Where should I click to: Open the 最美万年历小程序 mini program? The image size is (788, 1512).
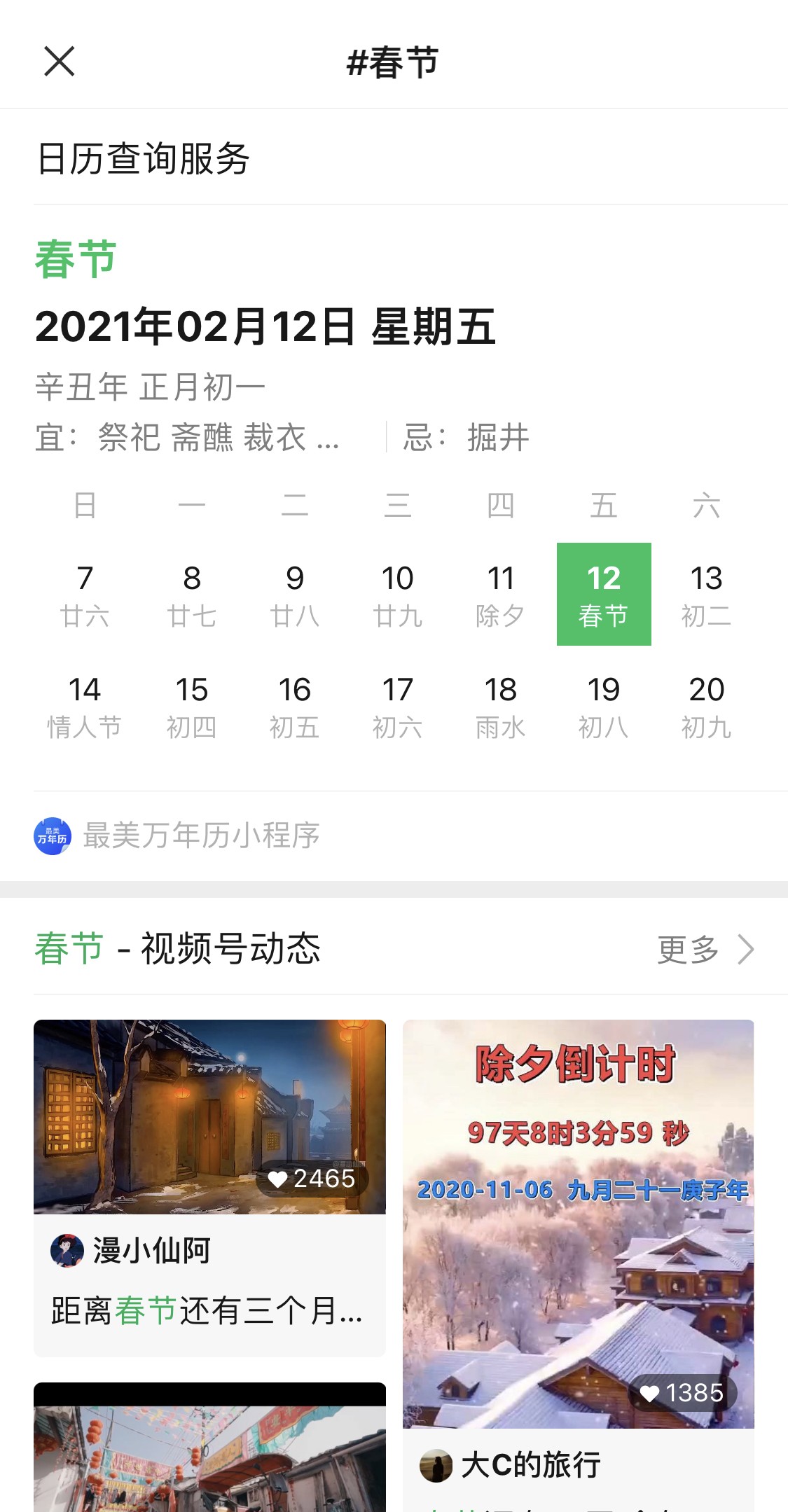pos(178,835)
